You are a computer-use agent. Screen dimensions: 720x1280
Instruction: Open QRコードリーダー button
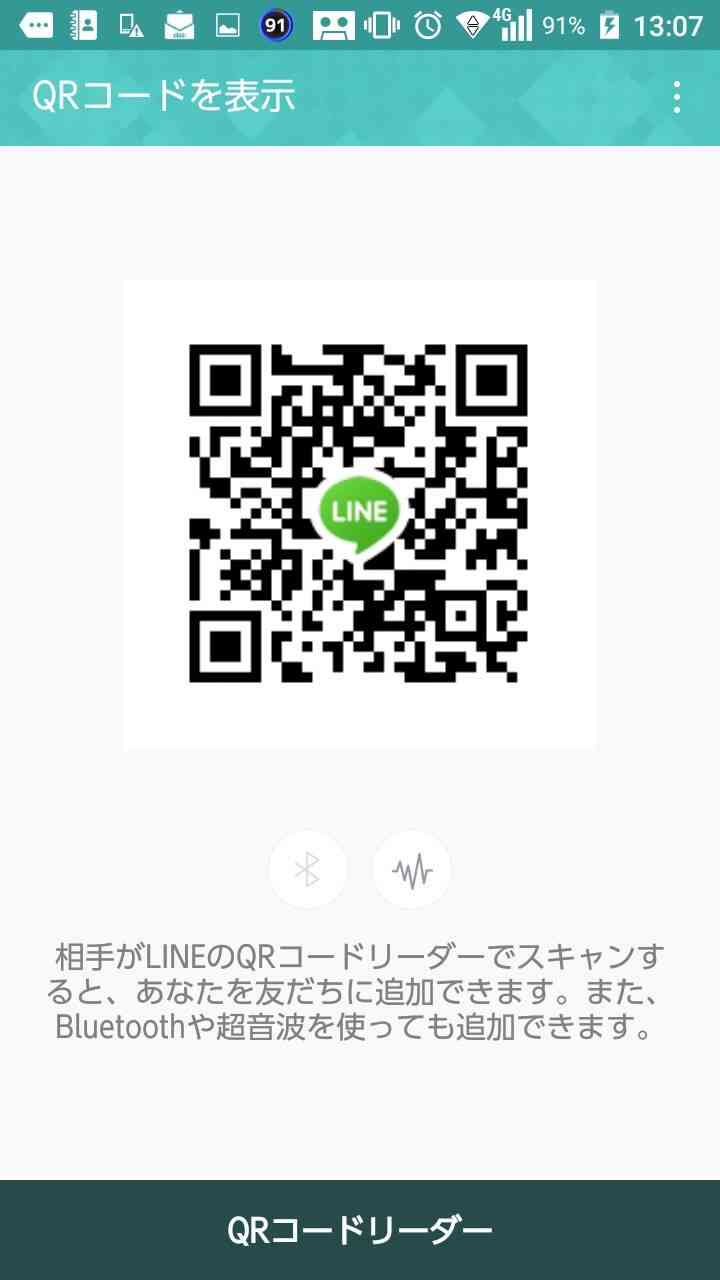(x=360, y=1230)
